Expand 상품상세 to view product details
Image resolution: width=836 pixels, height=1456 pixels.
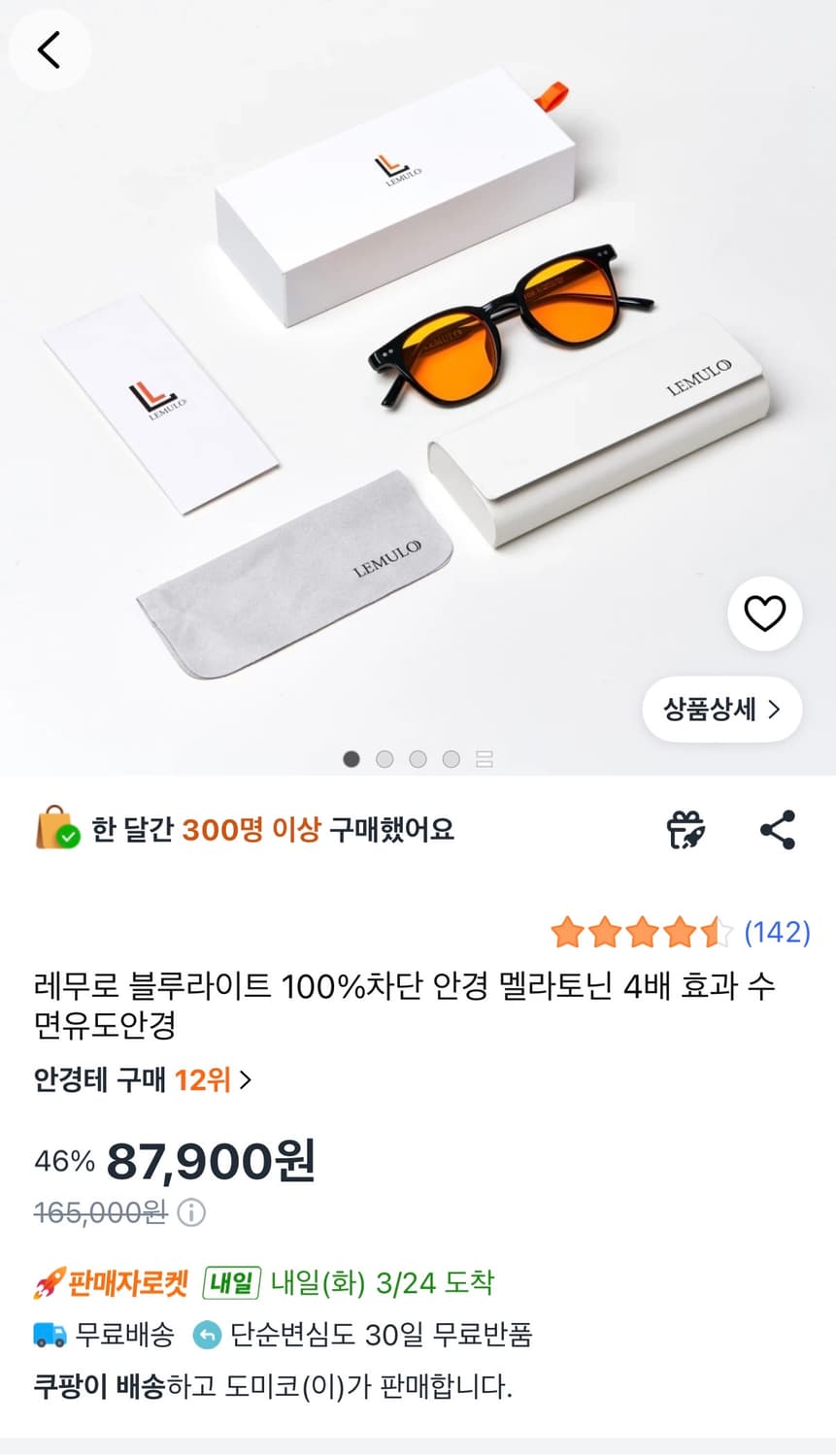click(x=721, y=710)
